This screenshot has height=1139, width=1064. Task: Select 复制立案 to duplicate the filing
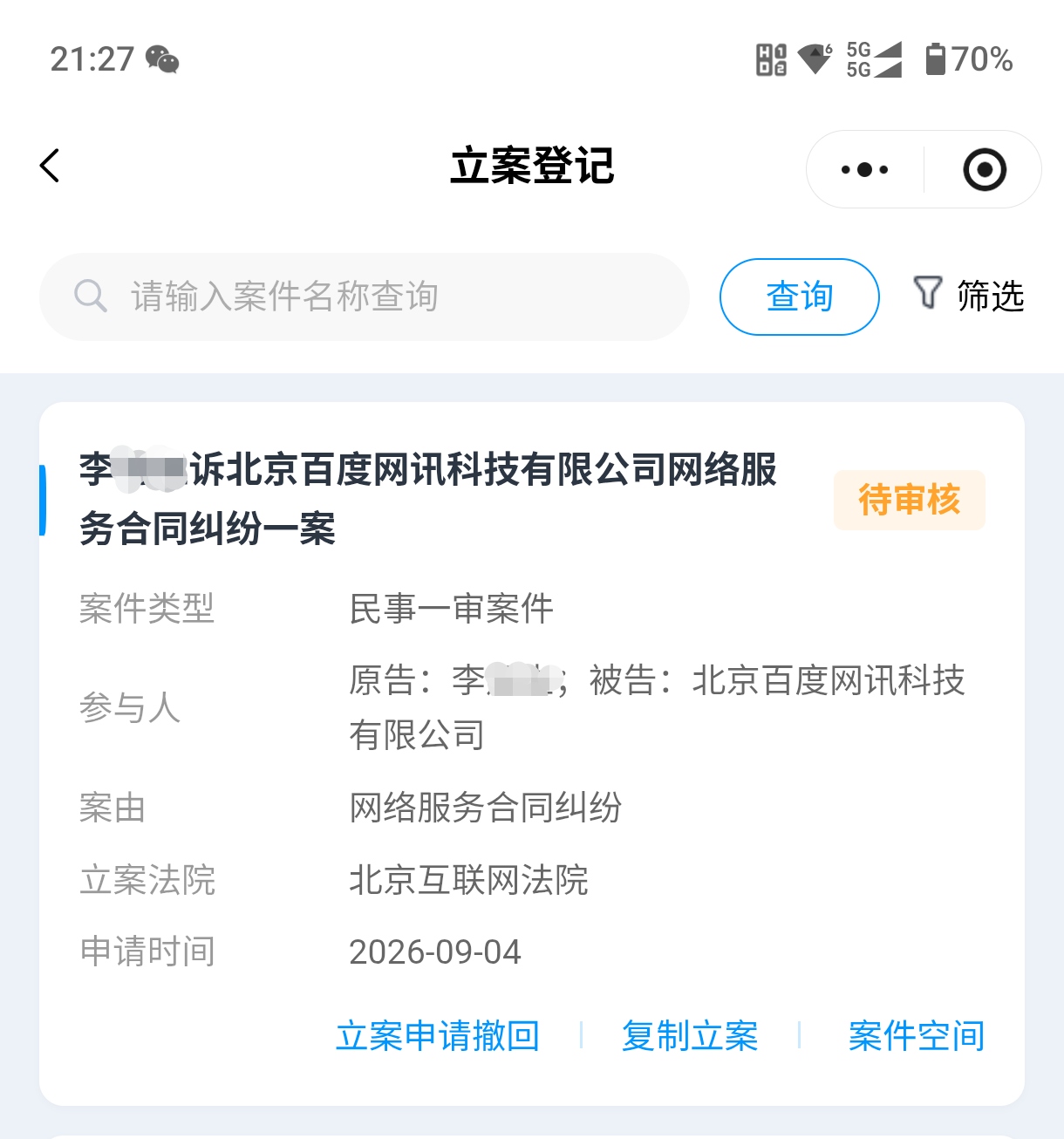[690, 1036]
